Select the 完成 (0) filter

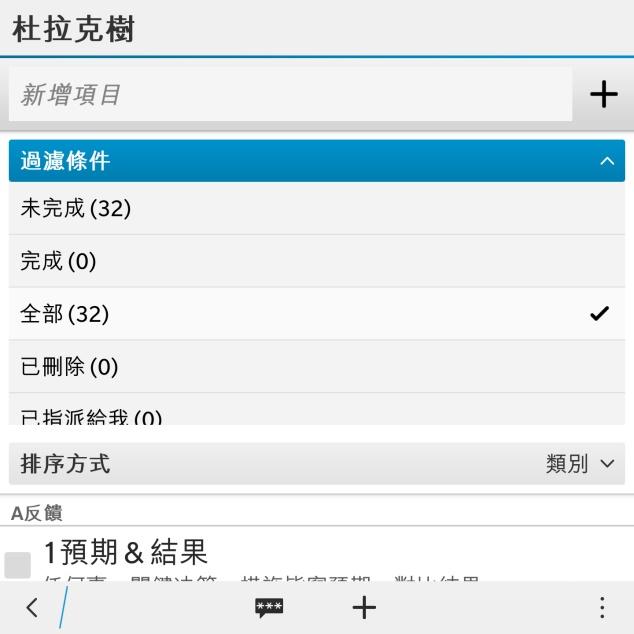316,262
